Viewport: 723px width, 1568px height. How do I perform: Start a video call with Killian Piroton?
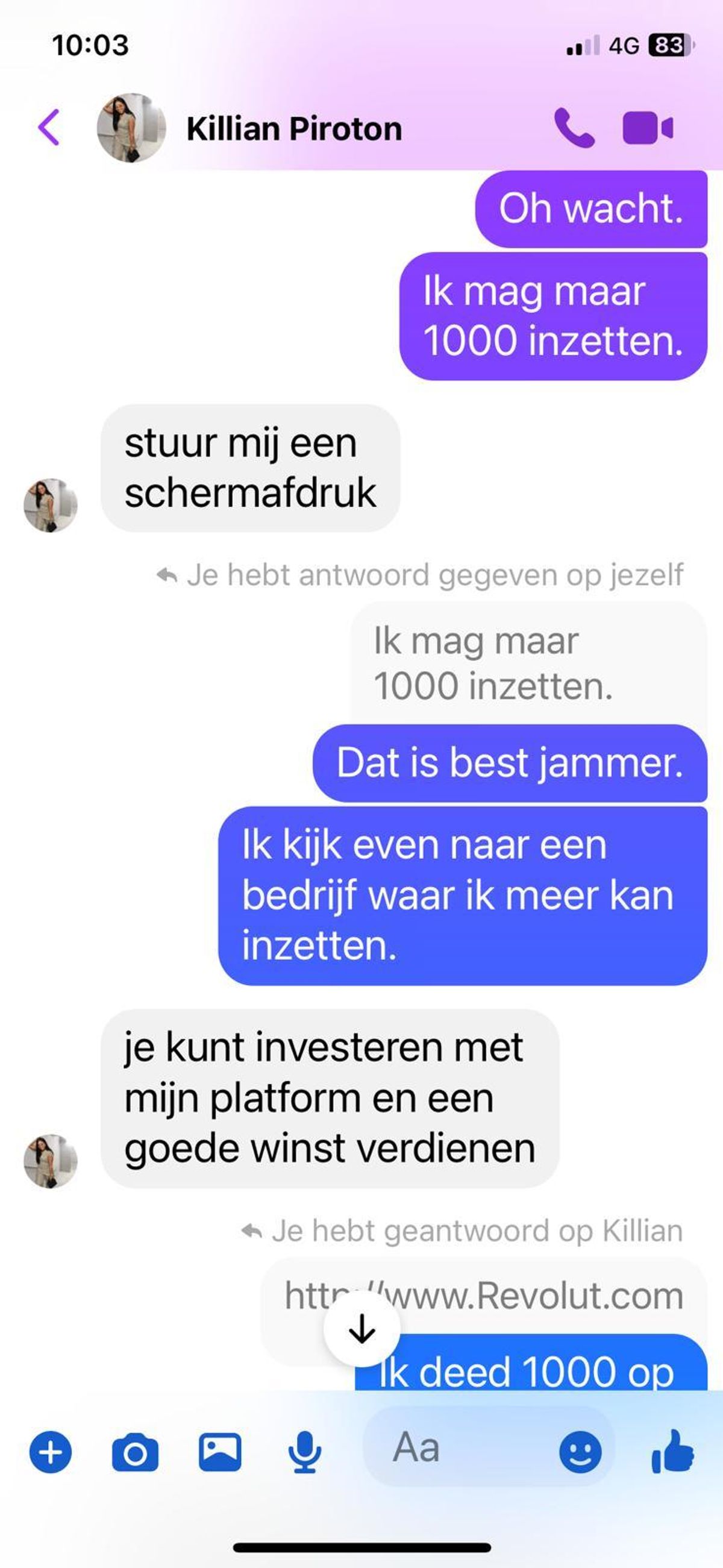pos(648,128)
